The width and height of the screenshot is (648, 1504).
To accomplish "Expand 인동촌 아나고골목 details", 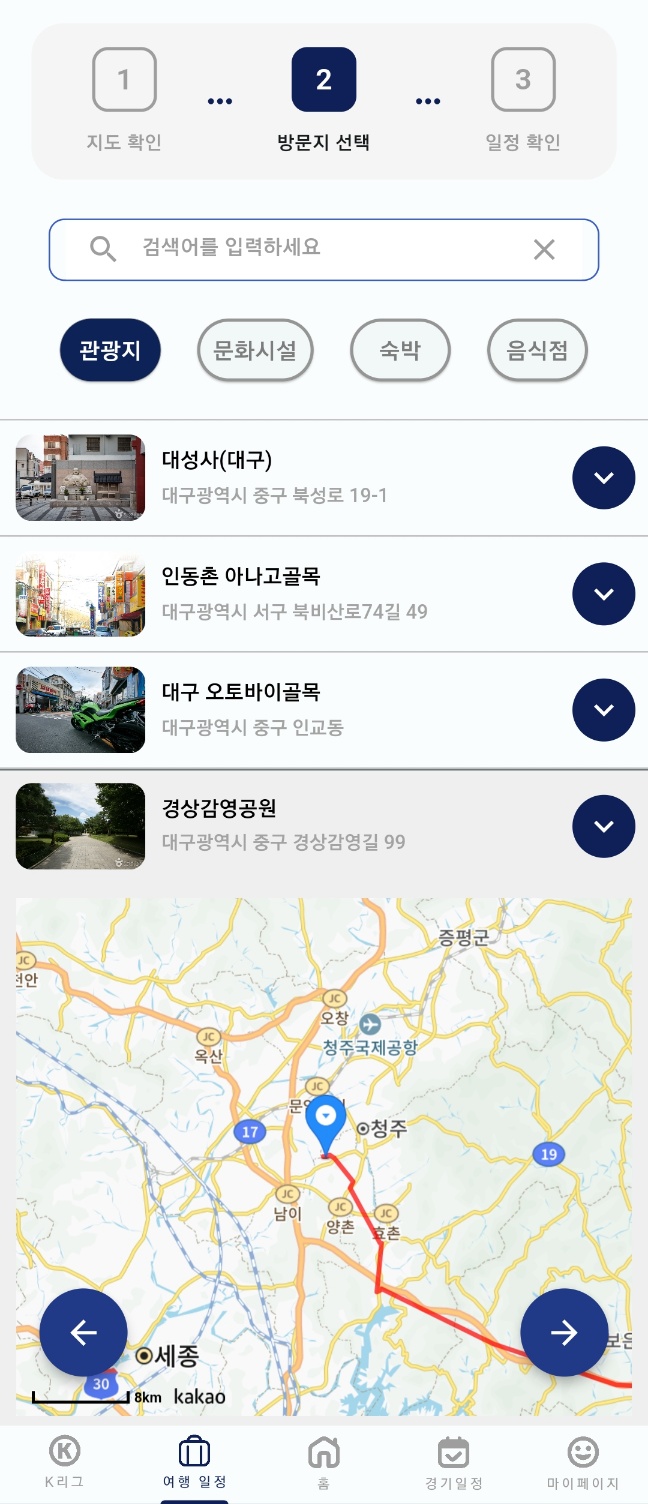I will [x=603, y=594].
